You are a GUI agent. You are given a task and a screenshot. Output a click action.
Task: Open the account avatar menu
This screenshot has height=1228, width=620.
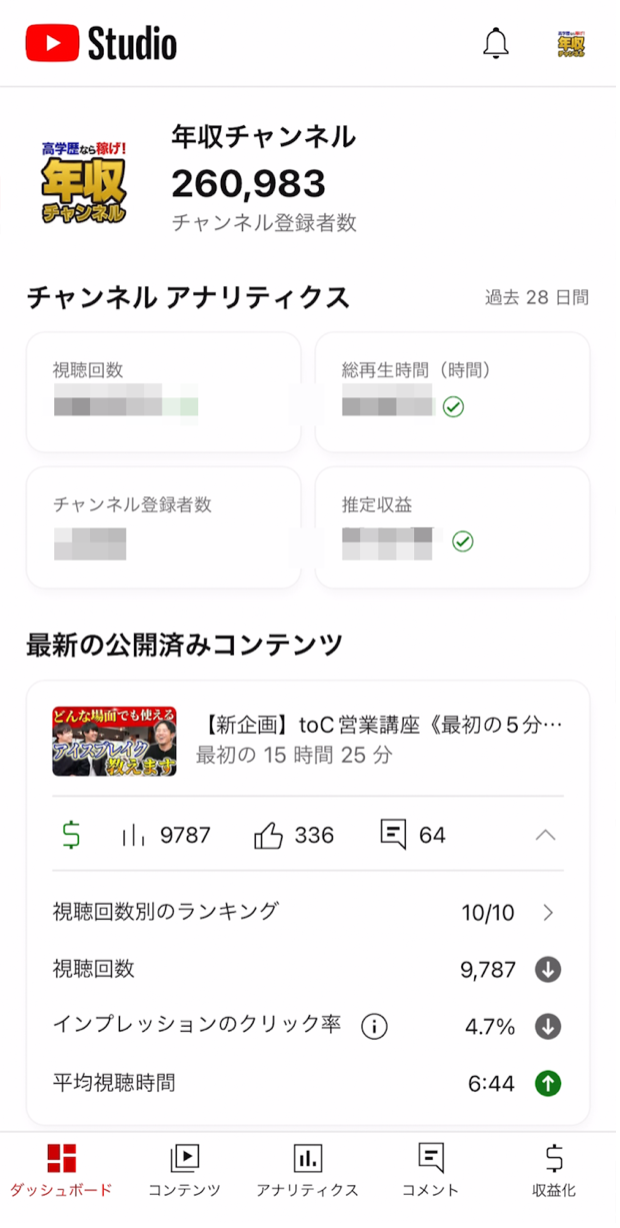(571, 43)
